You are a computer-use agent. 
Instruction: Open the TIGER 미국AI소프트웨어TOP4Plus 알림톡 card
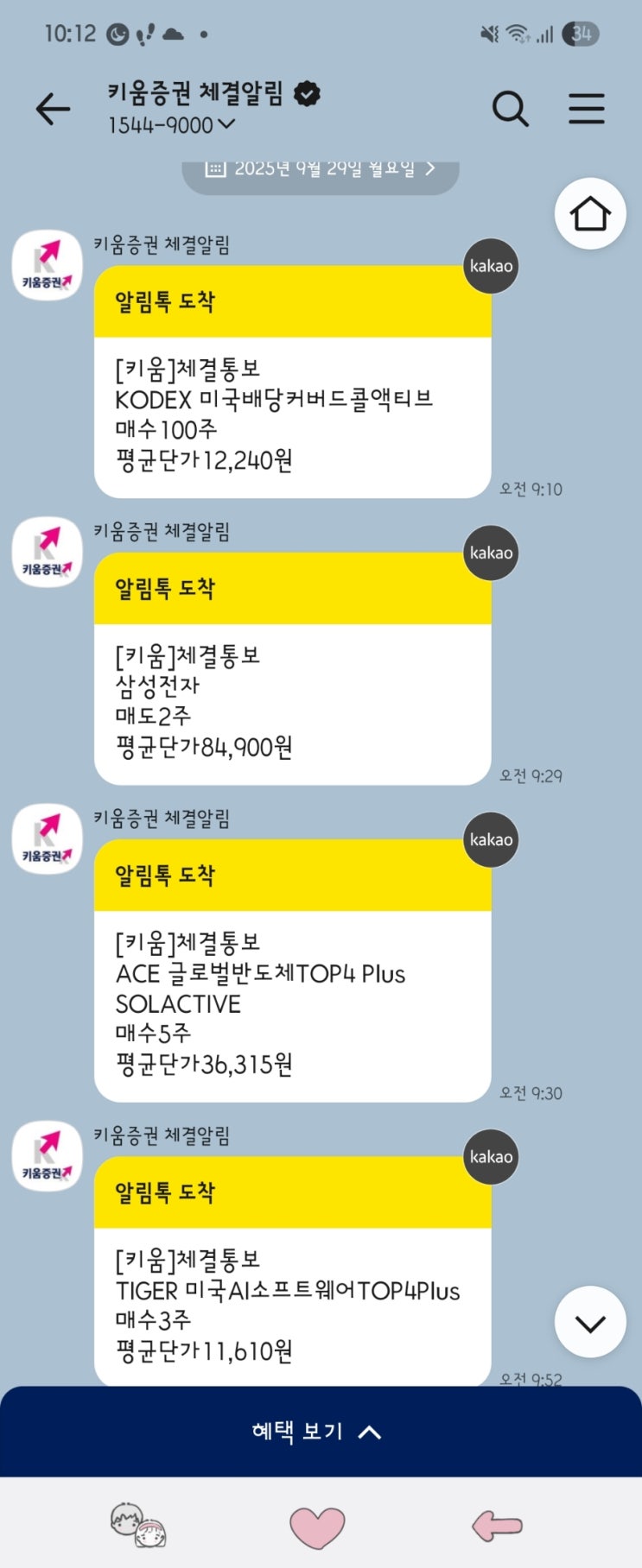tap(292, 1271)
